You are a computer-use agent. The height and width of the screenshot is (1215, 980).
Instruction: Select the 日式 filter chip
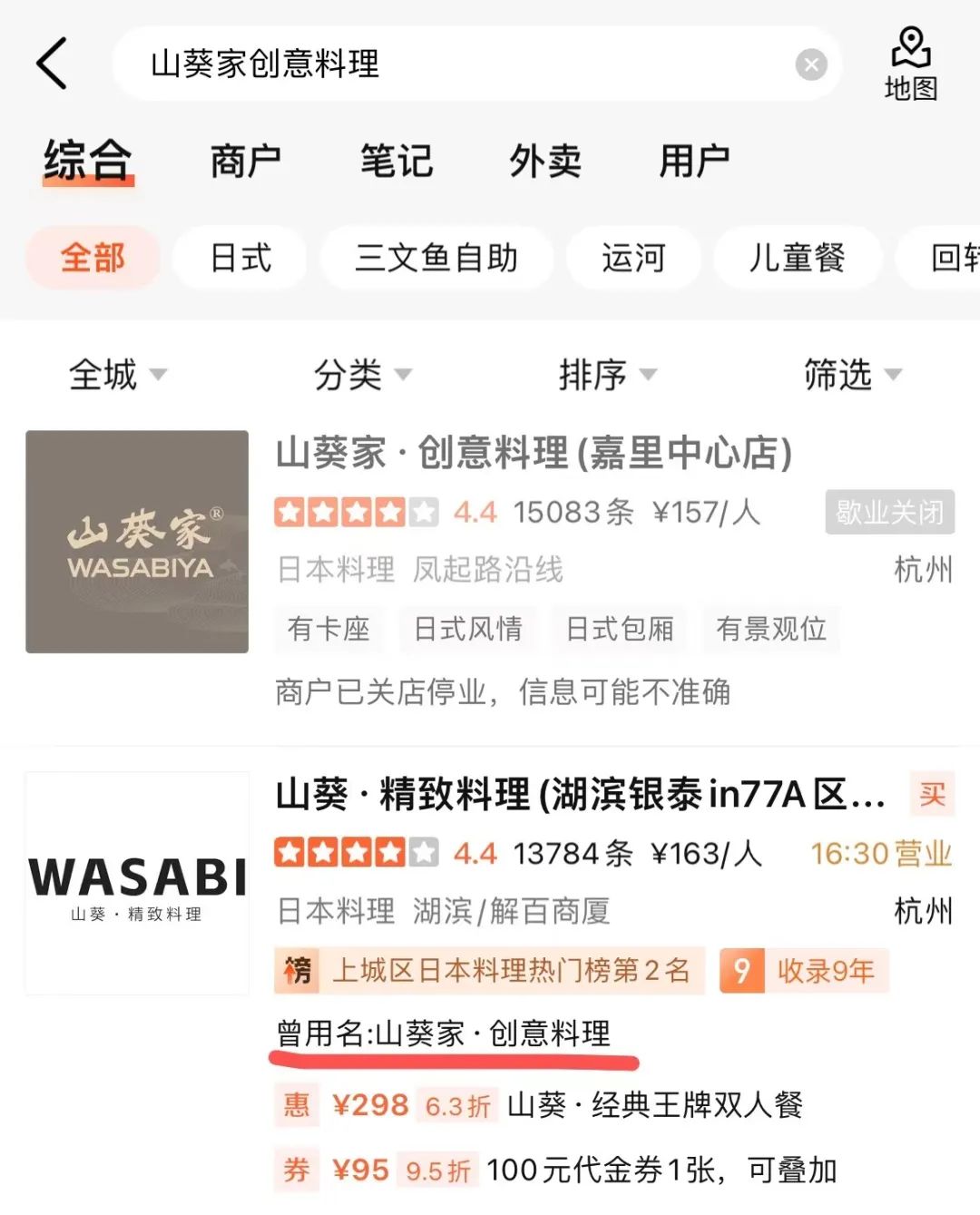240,258
